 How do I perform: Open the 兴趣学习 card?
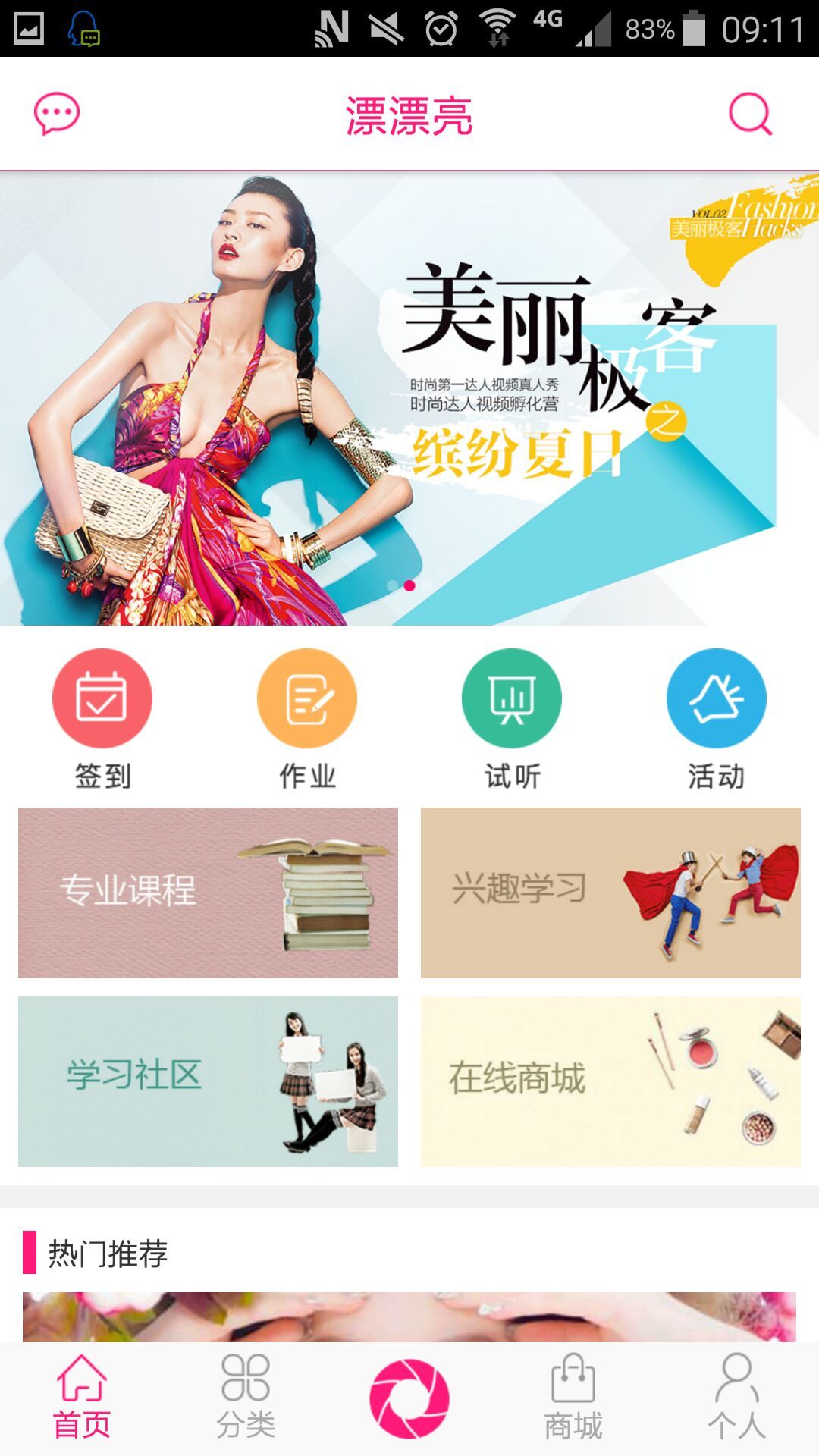[x=610, y=893]
